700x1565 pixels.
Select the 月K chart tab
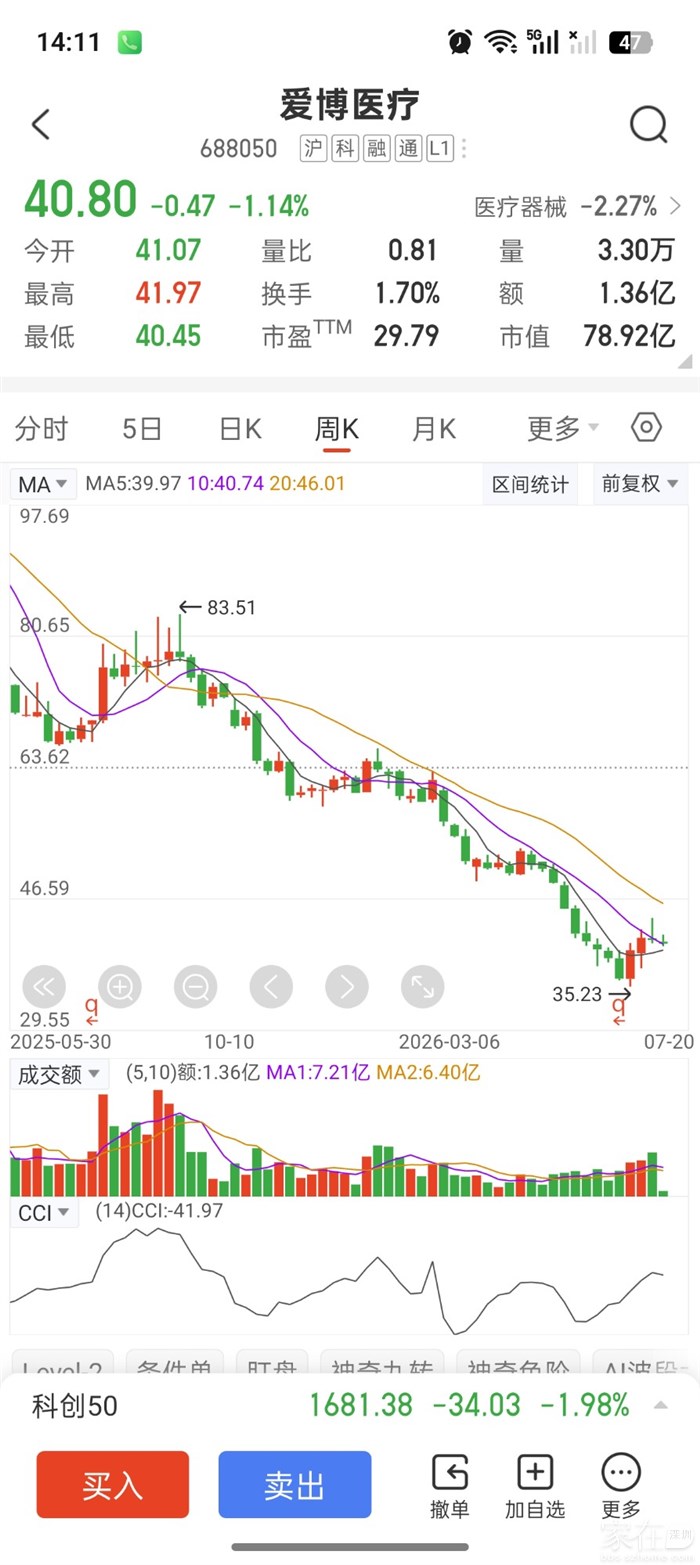click(x=434, y=429)
